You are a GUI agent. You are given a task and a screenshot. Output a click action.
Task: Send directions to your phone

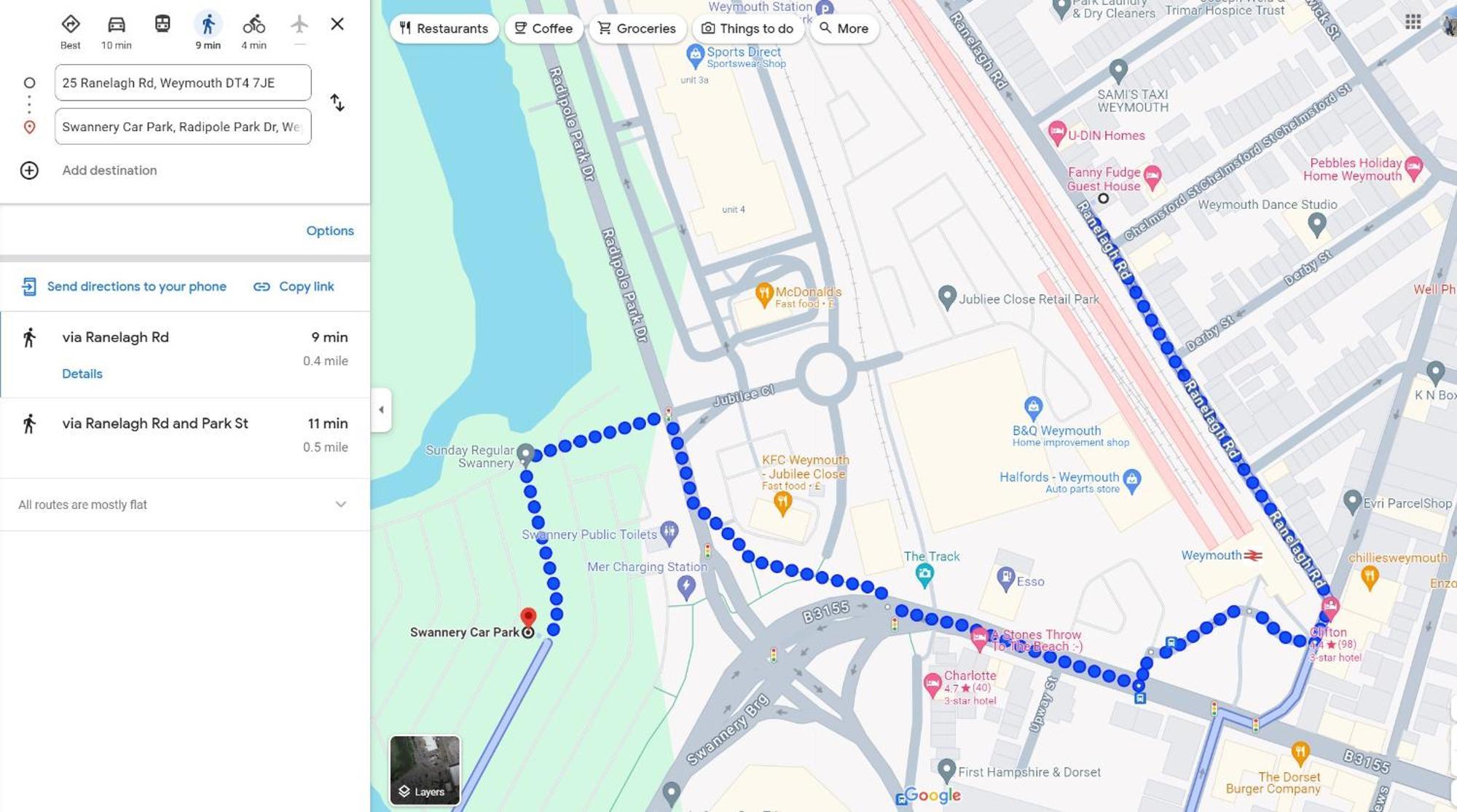click(x=125, y=287)
